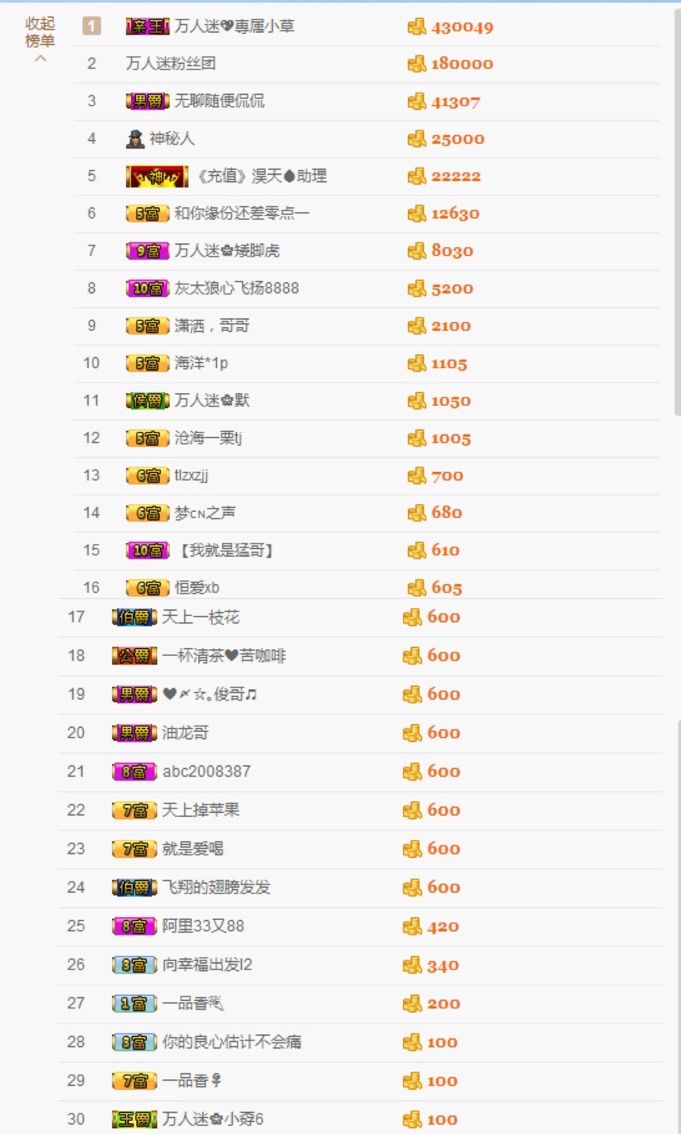
Task: Collapse the ranking list with 收起榜单
Action: (x=40, y=33)
